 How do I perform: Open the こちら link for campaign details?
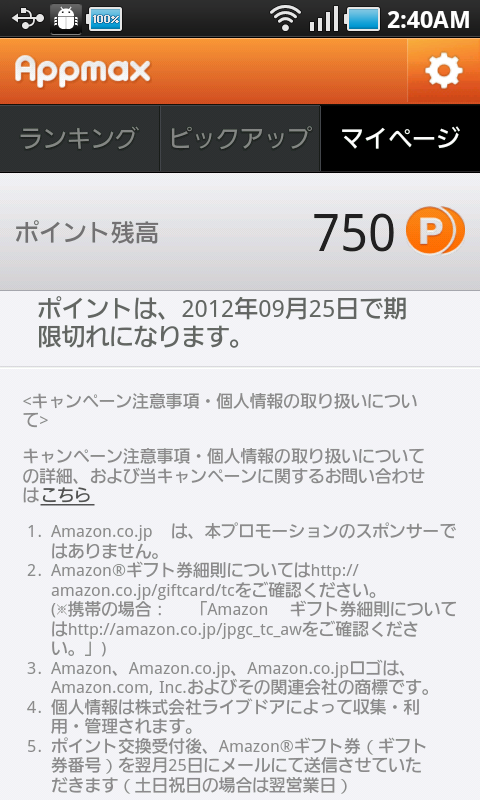pyautogui.click(x=67, y=495)
